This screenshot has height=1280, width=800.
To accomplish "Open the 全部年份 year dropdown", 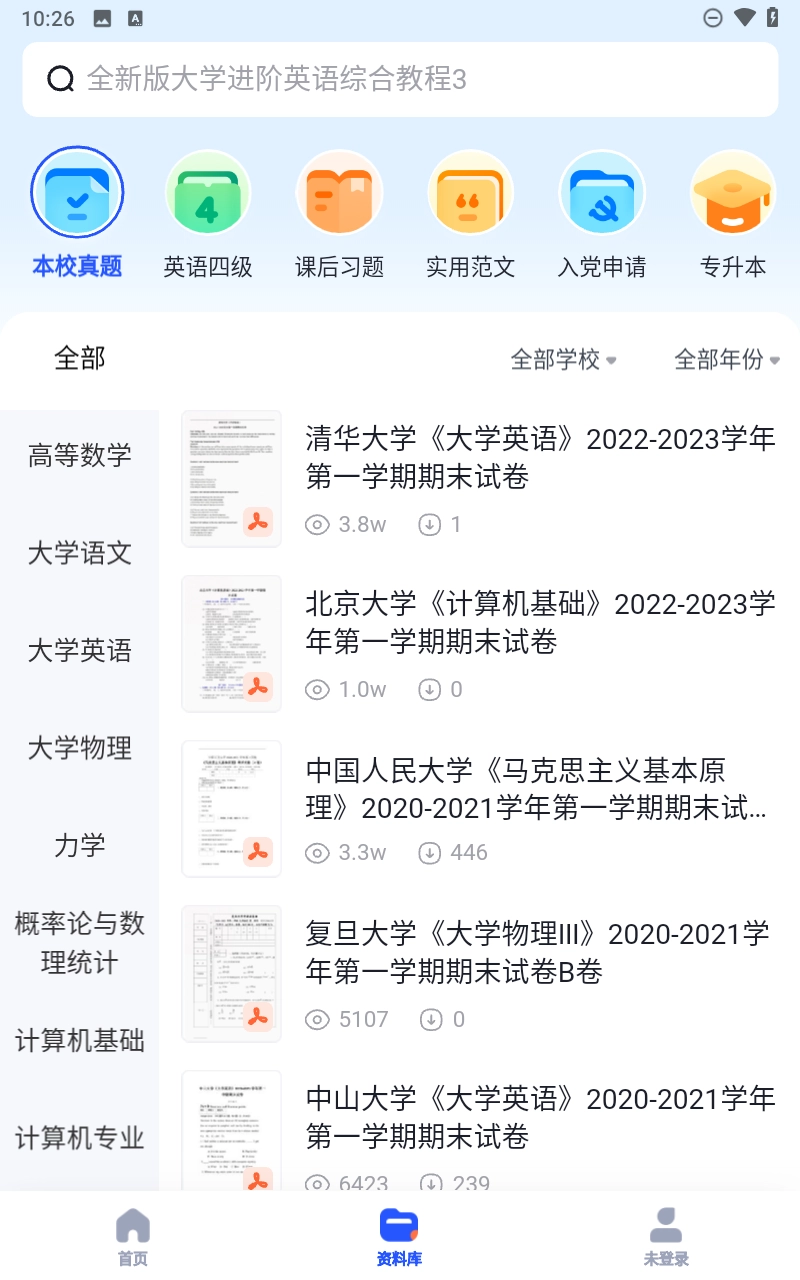I will click(728, 359).
